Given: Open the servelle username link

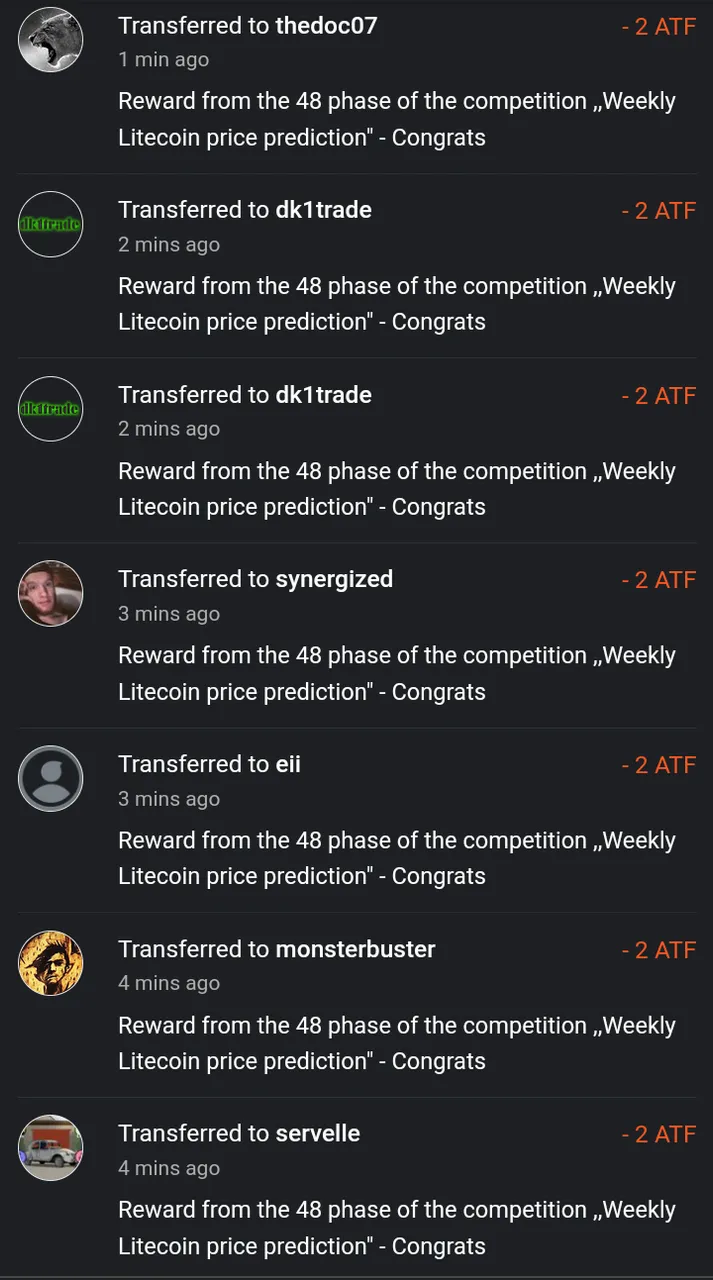Looking at the screenshot, I should coord(317,1133).
